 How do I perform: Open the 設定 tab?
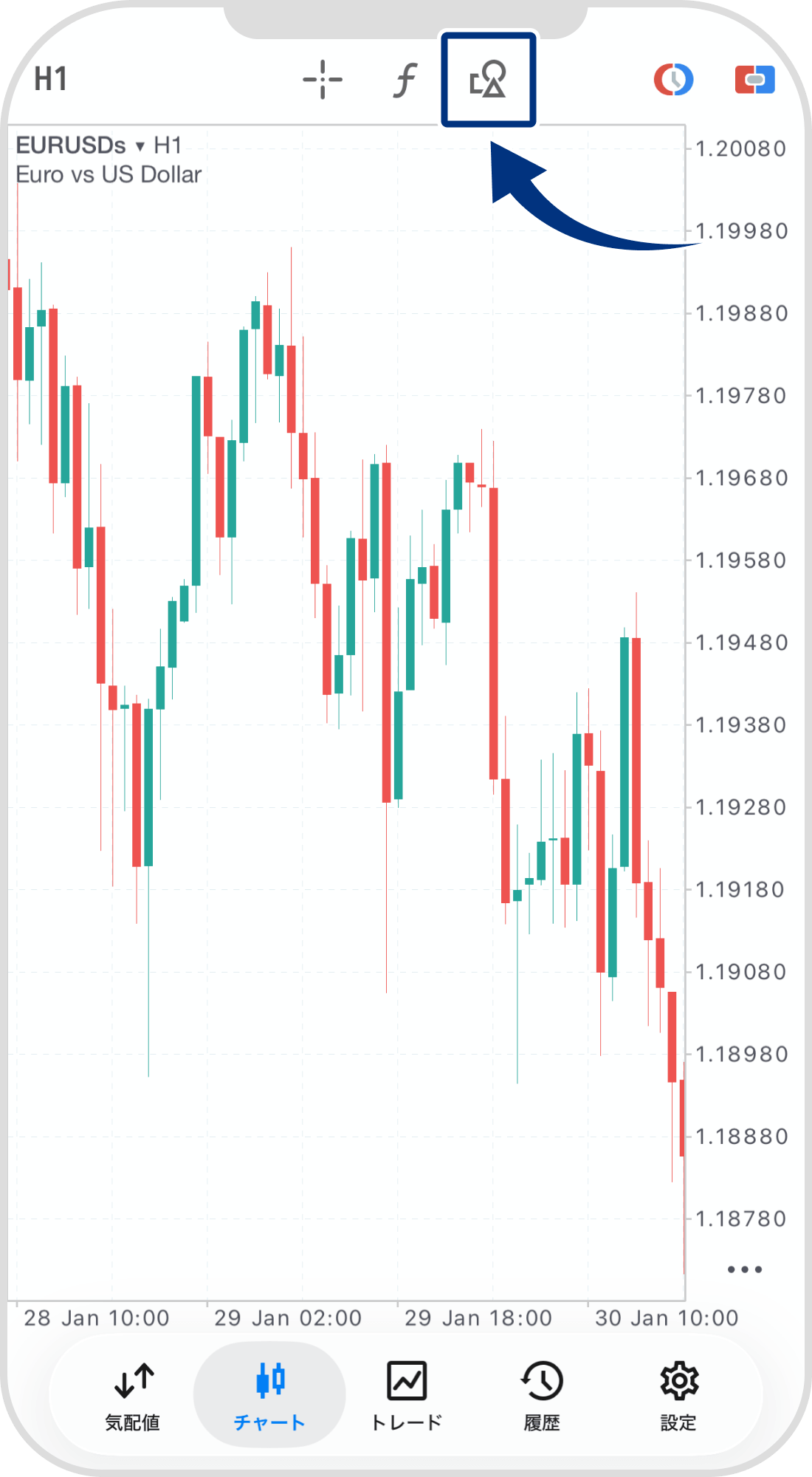[x=678, y=1394]
